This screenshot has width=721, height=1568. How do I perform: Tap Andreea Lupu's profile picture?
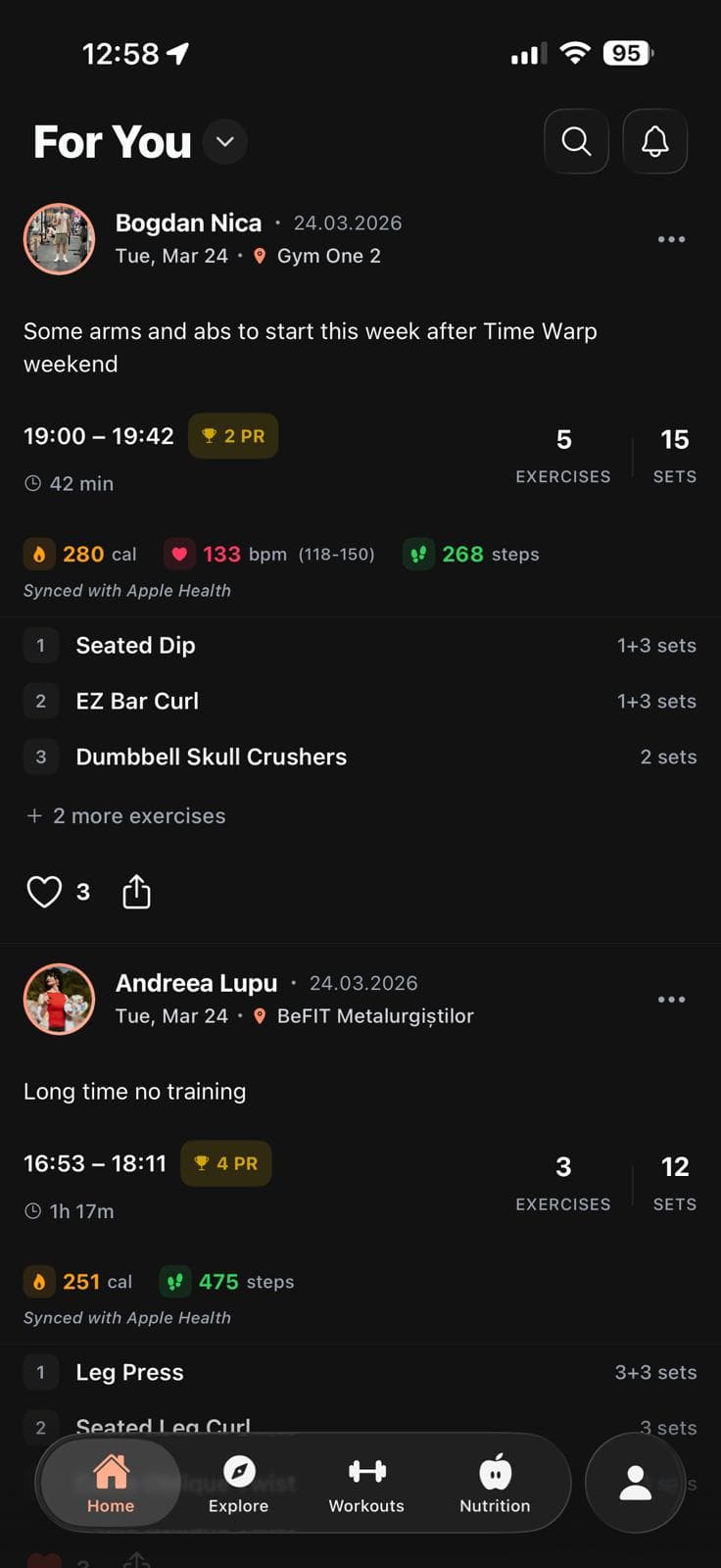pyautogui.click(x=60, y=1000)
